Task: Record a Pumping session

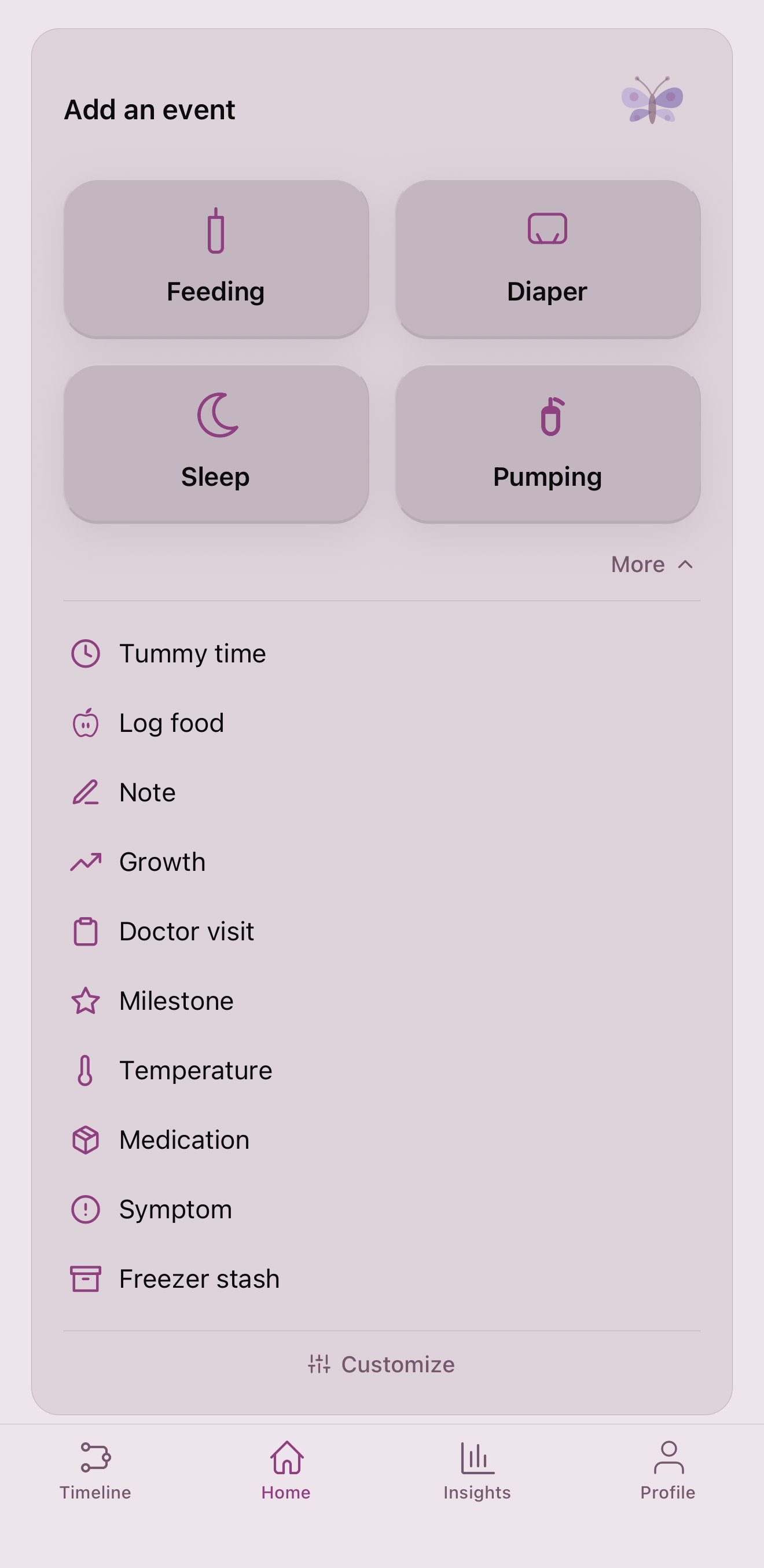Action: 548,444
